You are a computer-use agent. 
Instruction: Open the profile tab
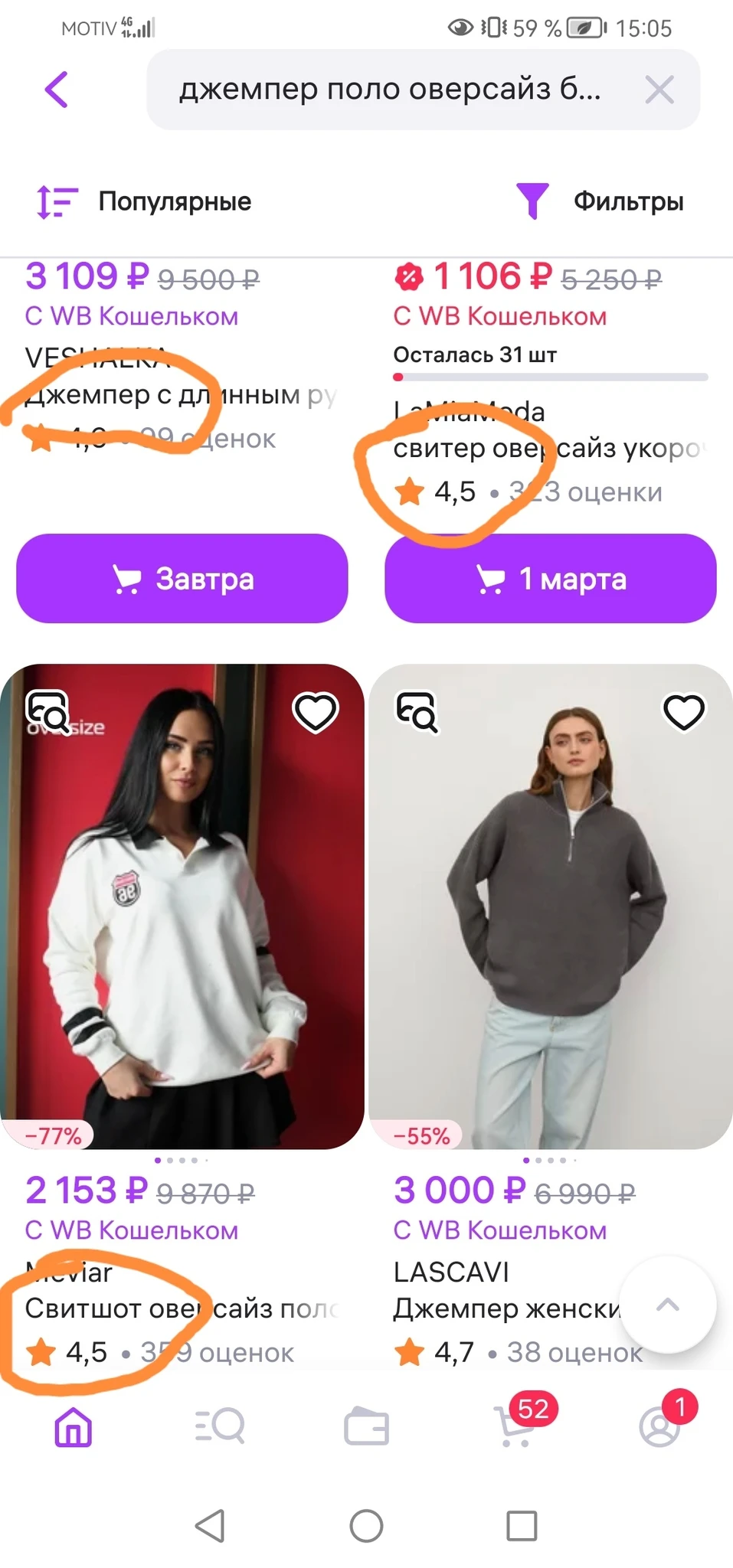[x=659, y=1428]
